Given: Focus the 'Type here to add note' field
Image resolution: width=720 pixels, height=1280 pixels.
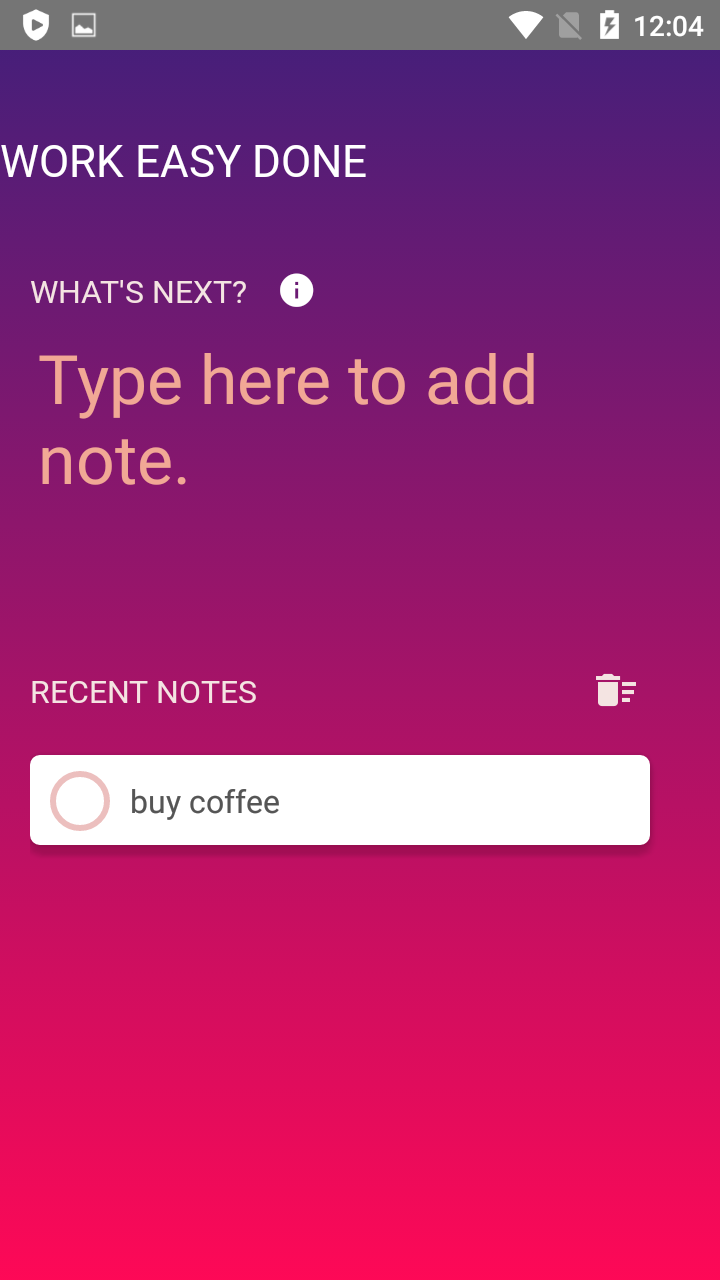Looking at the screenshot, I should [x=288, y=420].
